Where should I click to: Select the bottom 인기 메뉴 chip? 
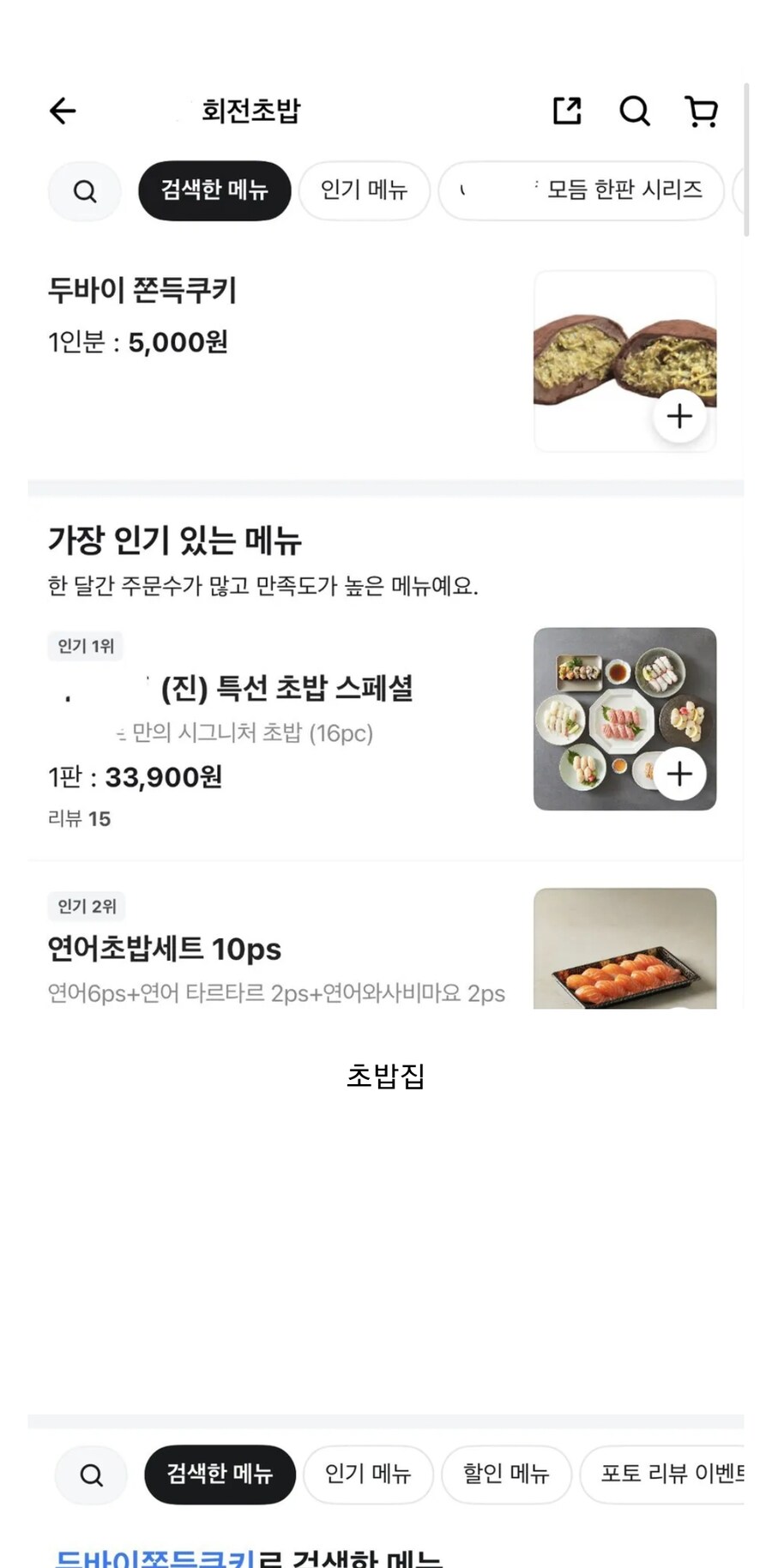point(368,1475)
